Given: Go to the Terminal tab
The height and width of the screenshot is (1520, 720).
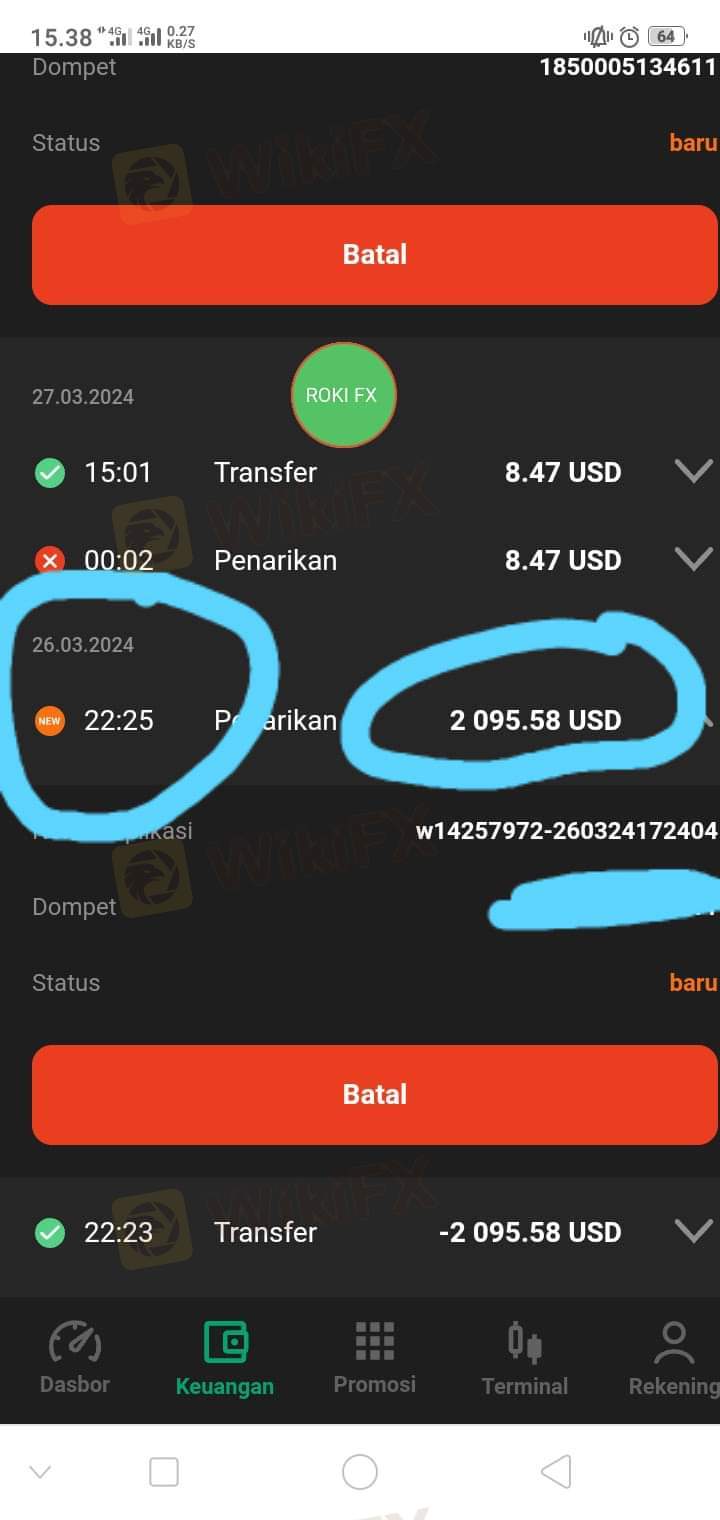Looking at the screenshot, I should (x=524, y=1358).
